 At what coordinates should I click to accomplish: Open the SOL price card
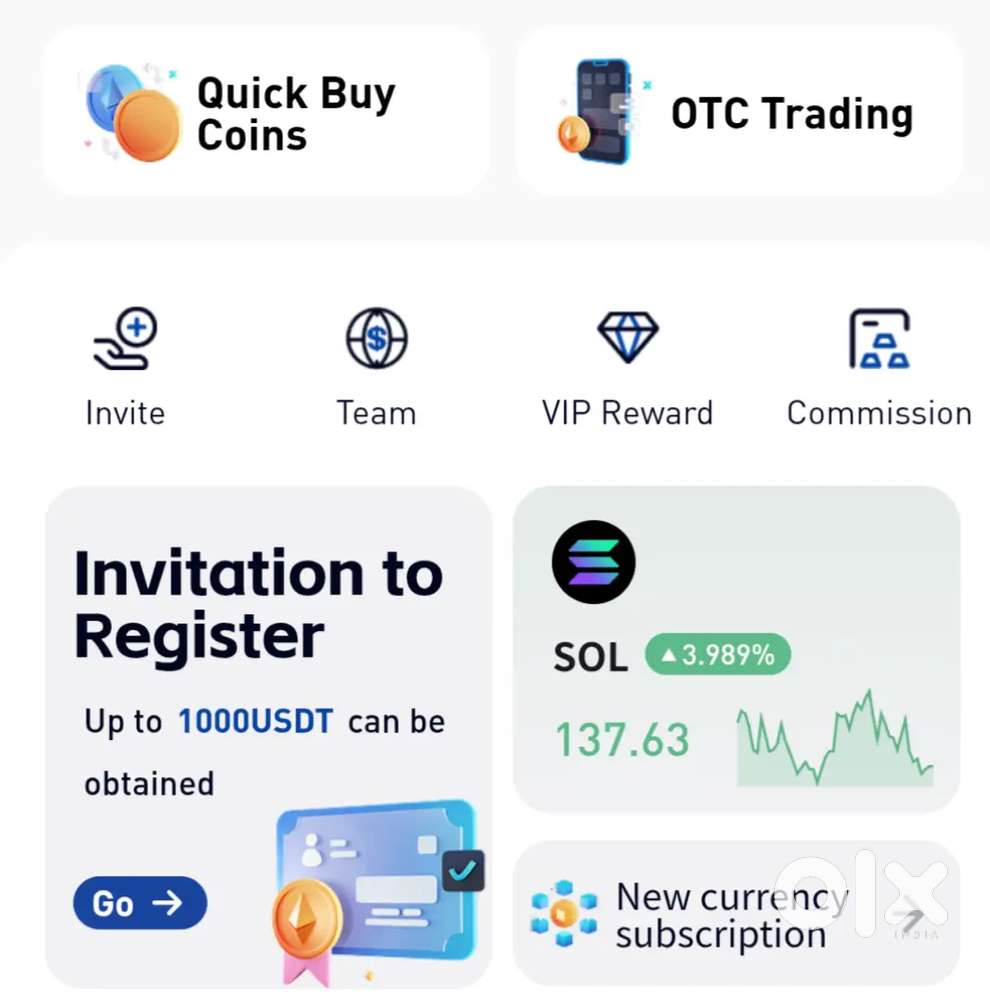736,650
